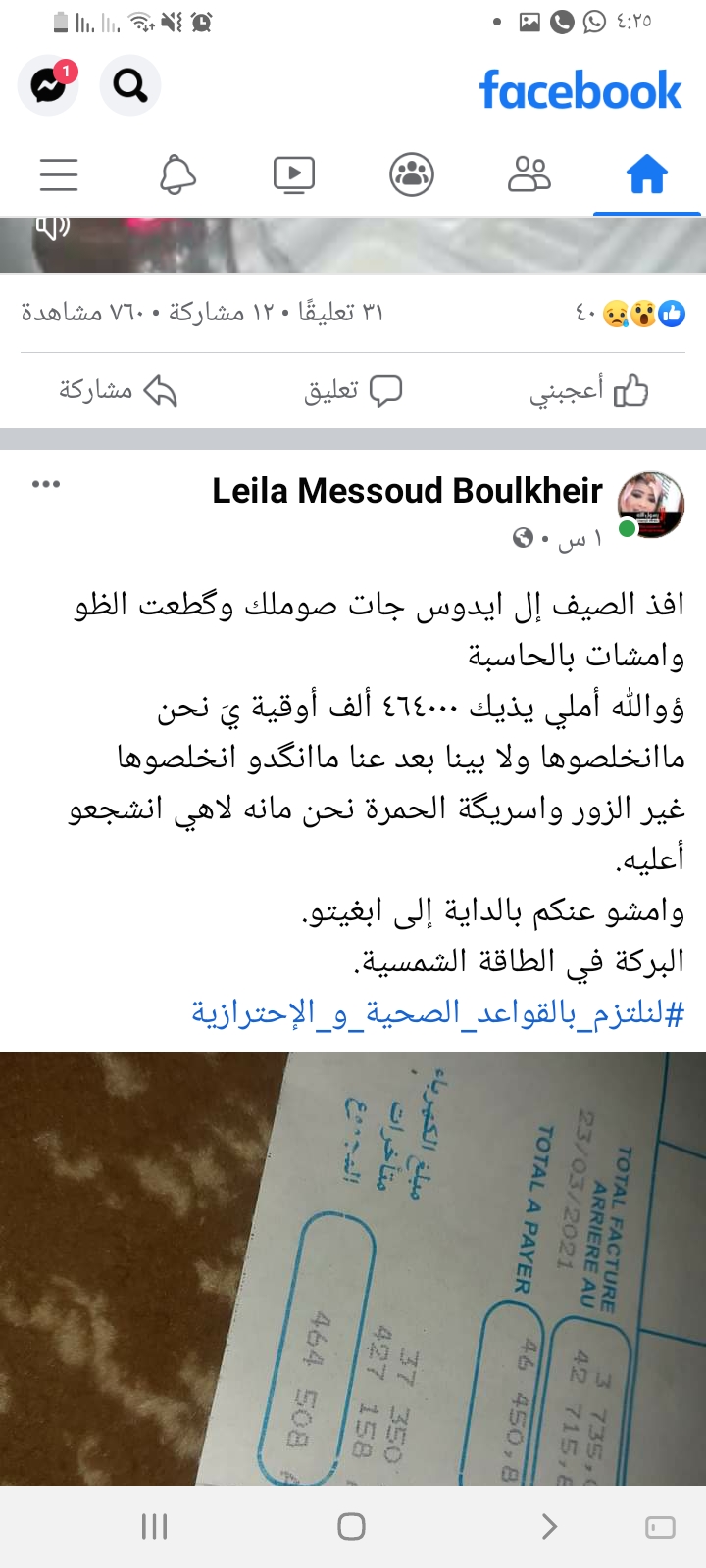Like the video post with أعجبني

pos(588,390)
